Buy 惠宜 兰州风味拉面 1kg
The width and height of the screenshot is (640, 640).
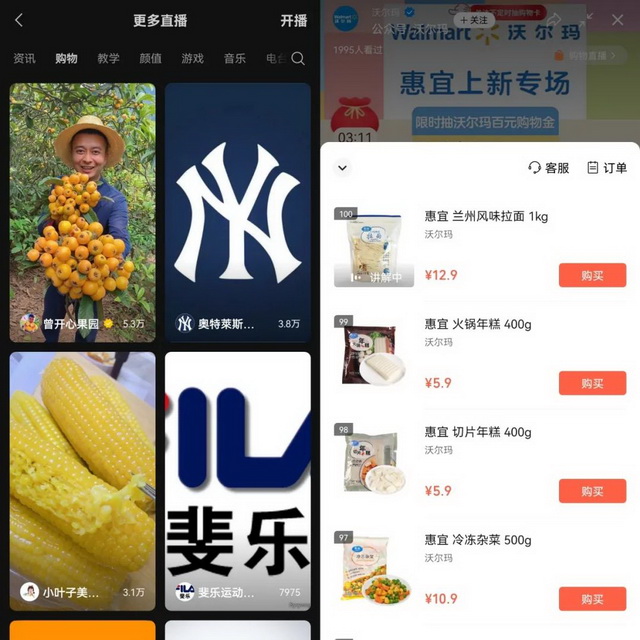coord(592,276)
